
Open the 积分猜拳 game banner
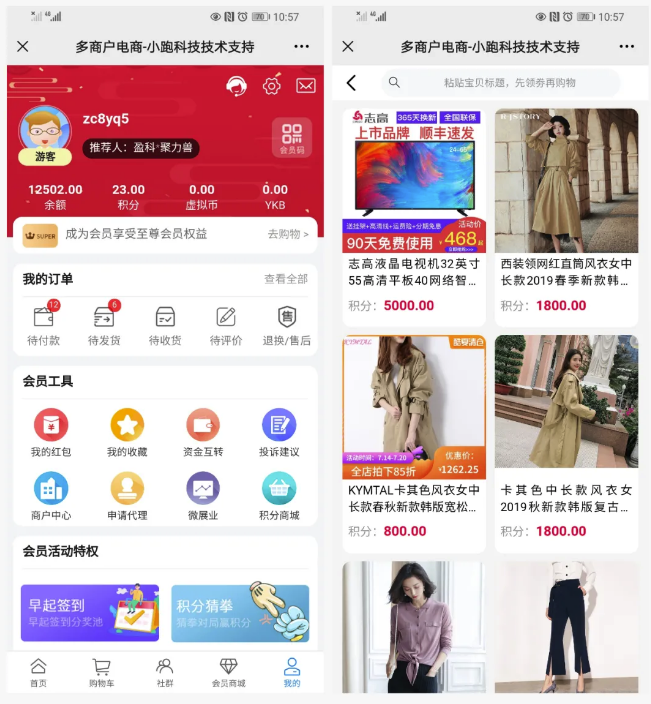coord(240,612)
